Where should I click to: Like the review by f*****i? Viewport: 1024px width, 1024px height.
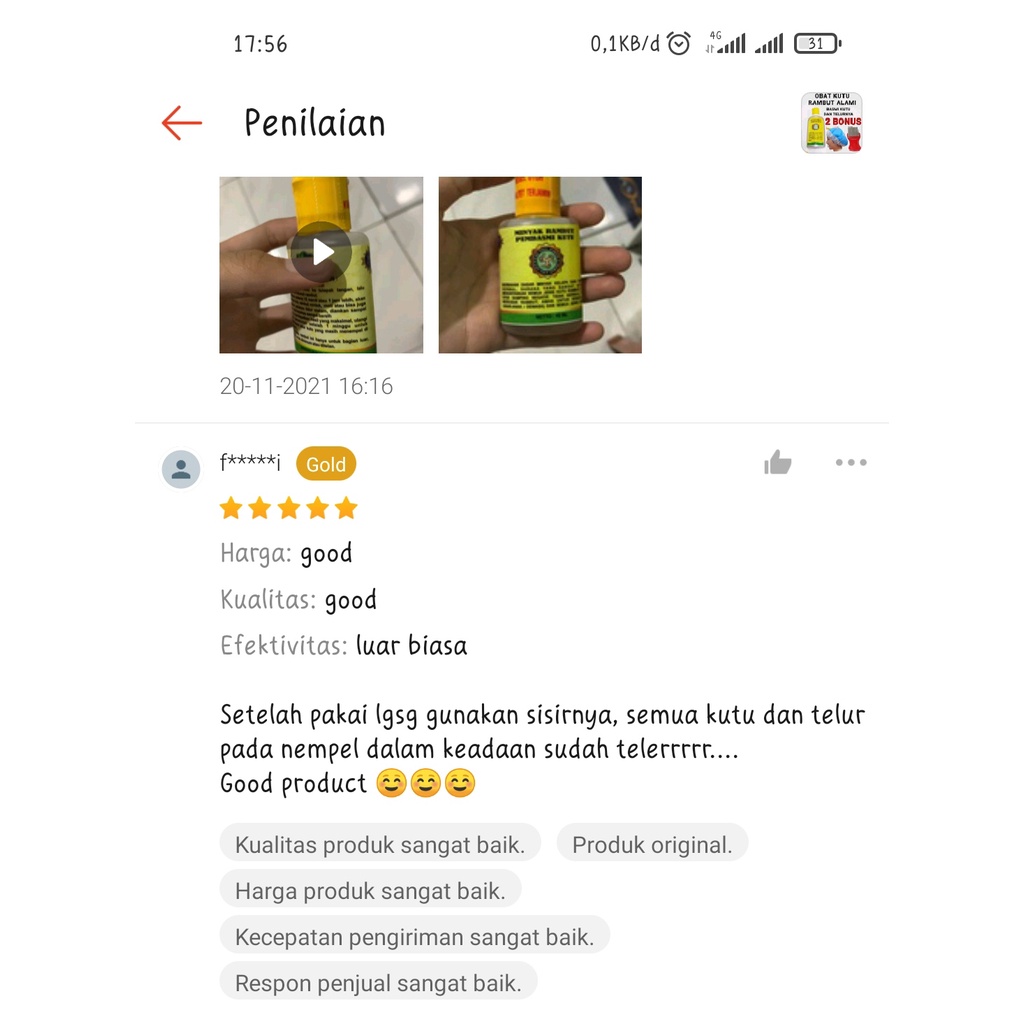click(x=777, y=462)
